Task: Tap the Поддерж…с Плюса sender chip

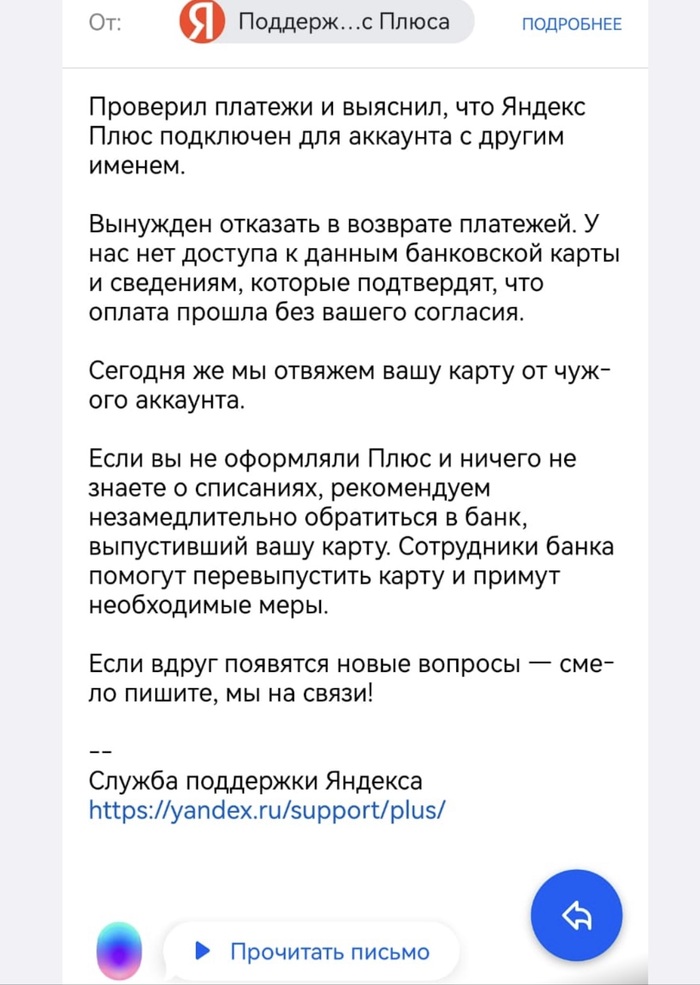Action: tap(326, 21)
